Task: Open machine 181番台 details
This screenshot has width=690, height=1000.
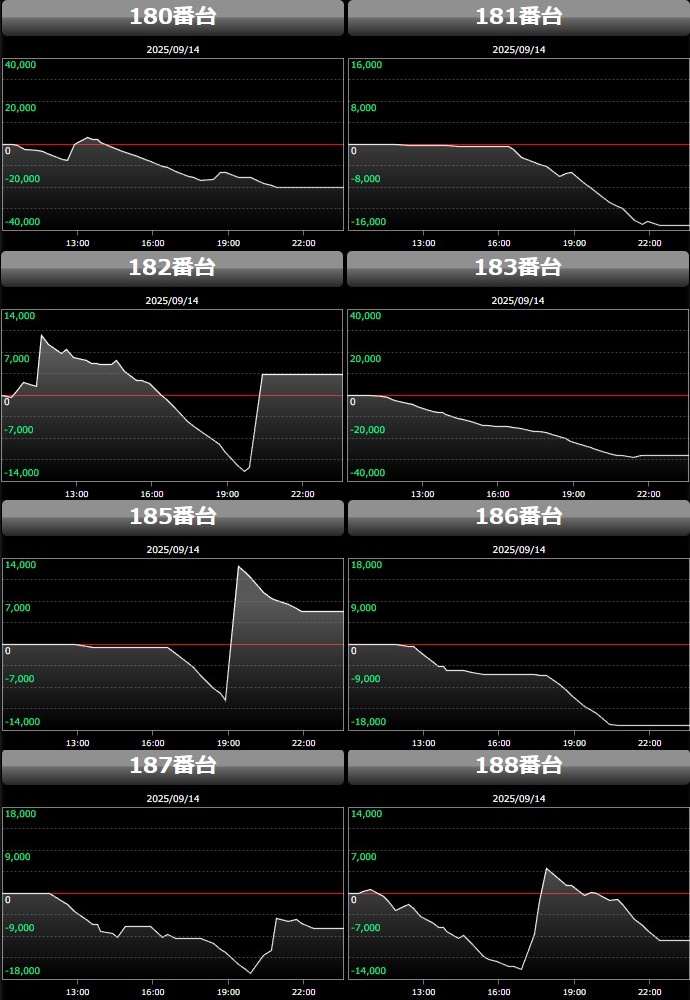Action: click(518, 17)
